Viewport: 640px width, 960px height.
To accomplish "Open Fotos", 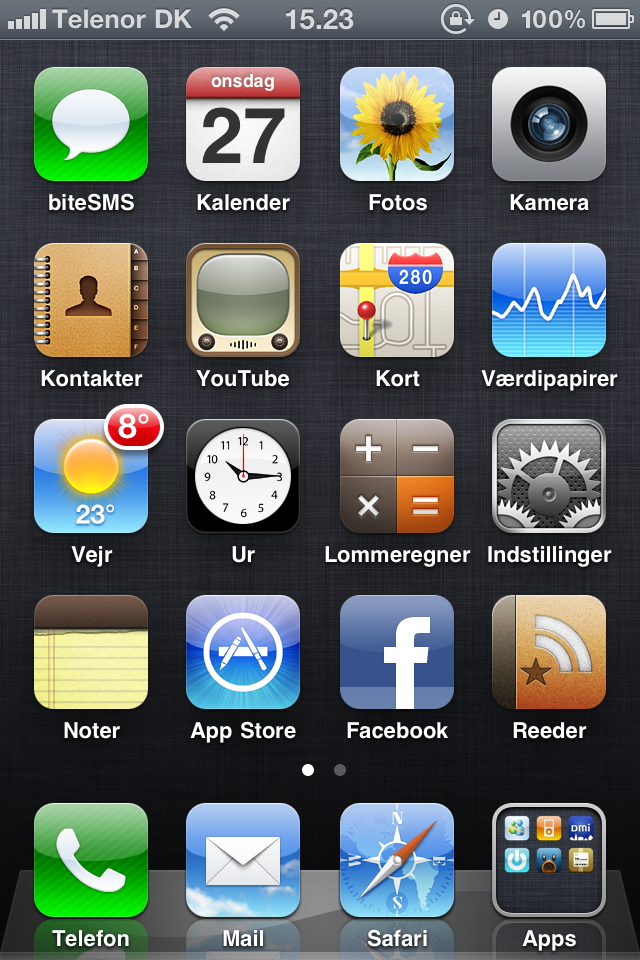I will pos(397,125).
